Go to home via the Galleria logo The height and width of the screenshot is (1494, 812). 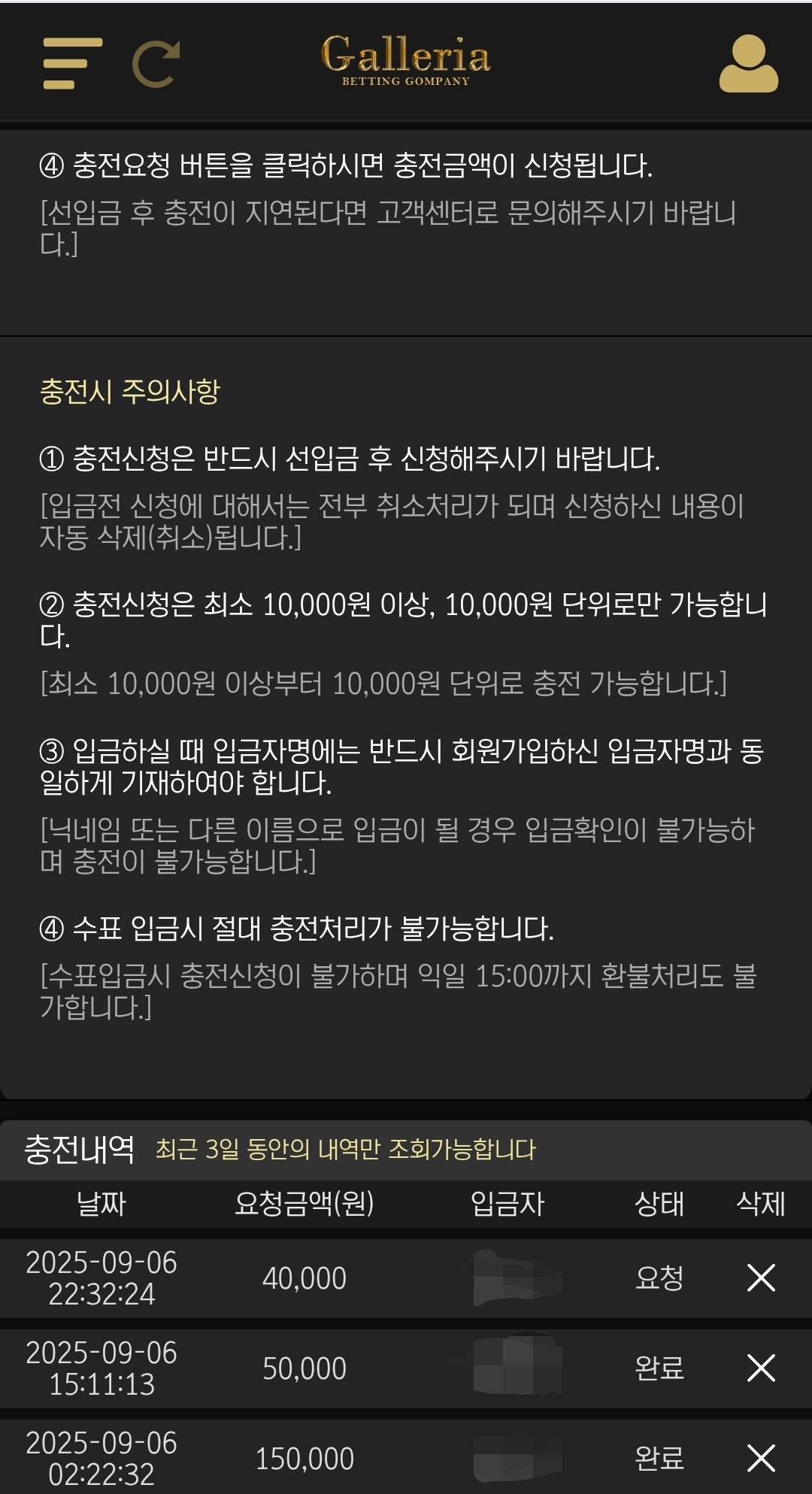pyautogui.click(x=405, y=60)
